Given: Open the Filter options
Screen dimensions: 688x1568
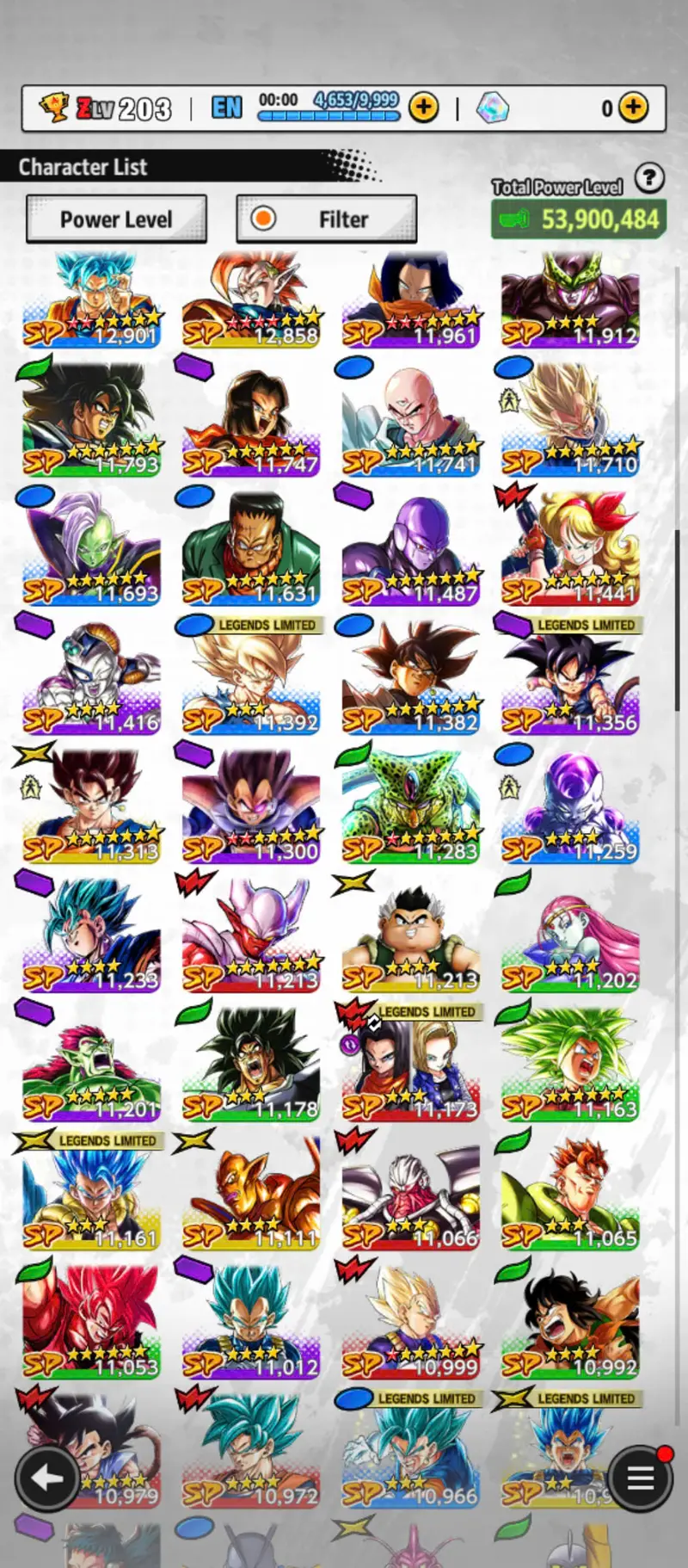Looking at the screenshot, I should tap(327, 219).
